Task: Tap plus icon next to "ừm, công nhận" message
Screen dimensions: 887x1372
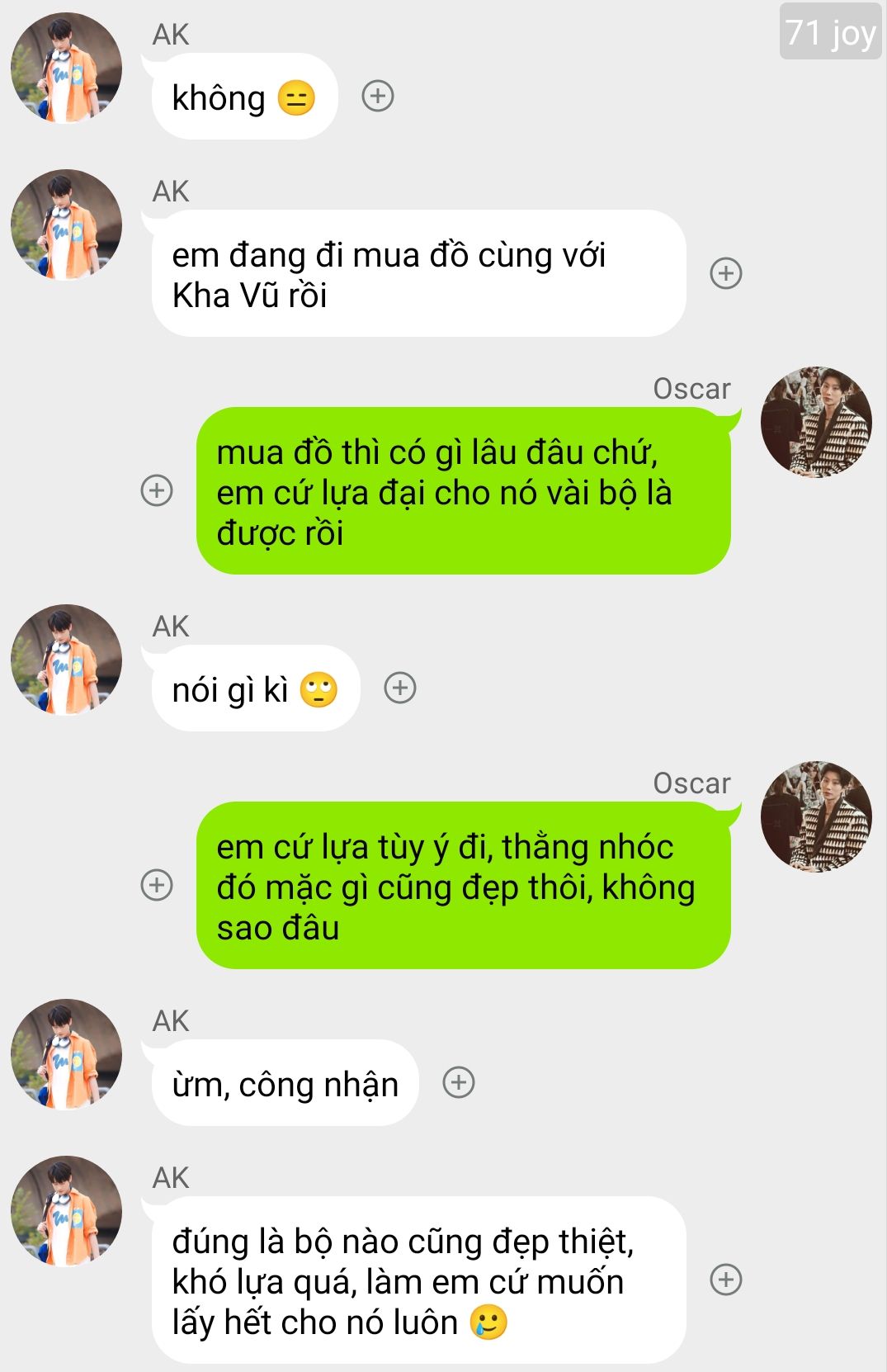Action: [459, 1082]
